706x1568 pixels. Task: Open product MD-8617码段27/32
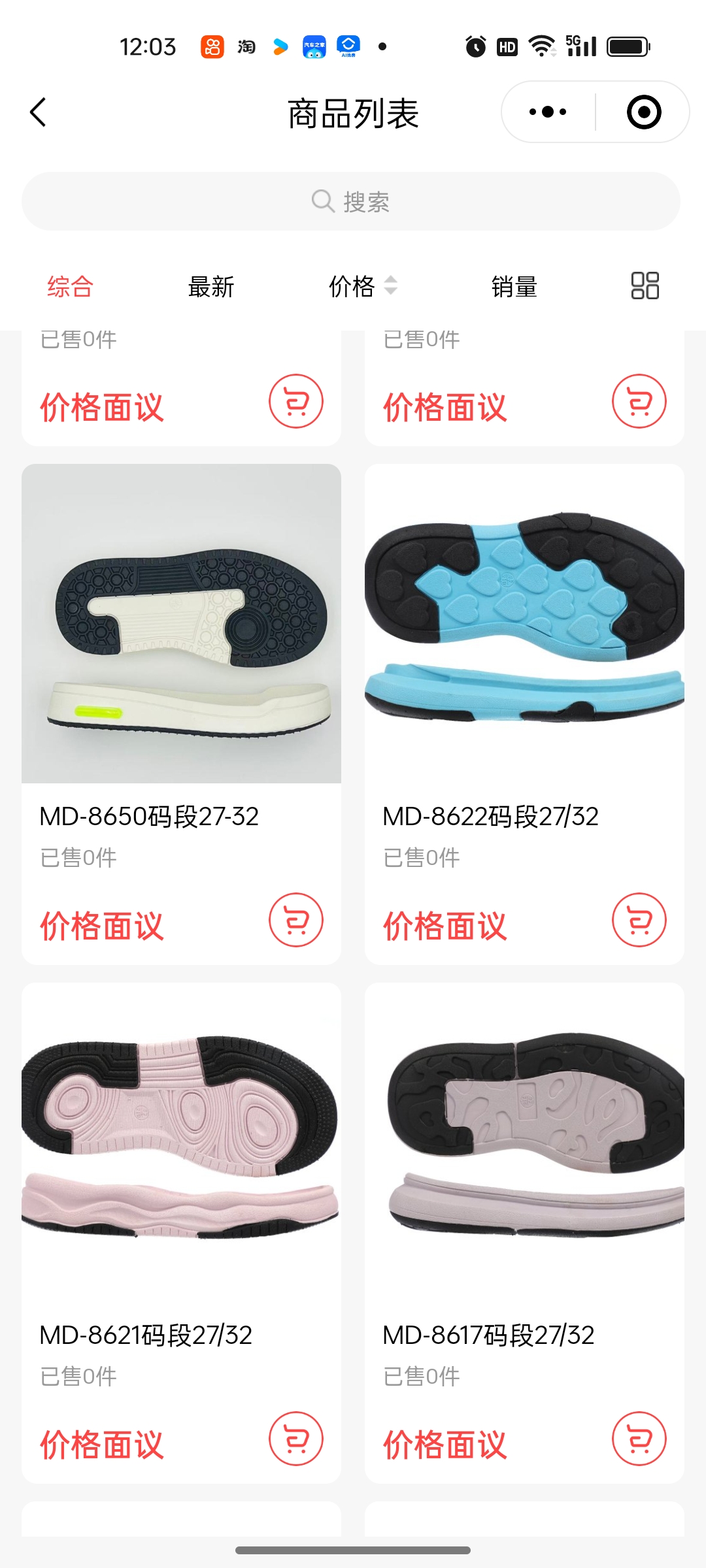524,1142
